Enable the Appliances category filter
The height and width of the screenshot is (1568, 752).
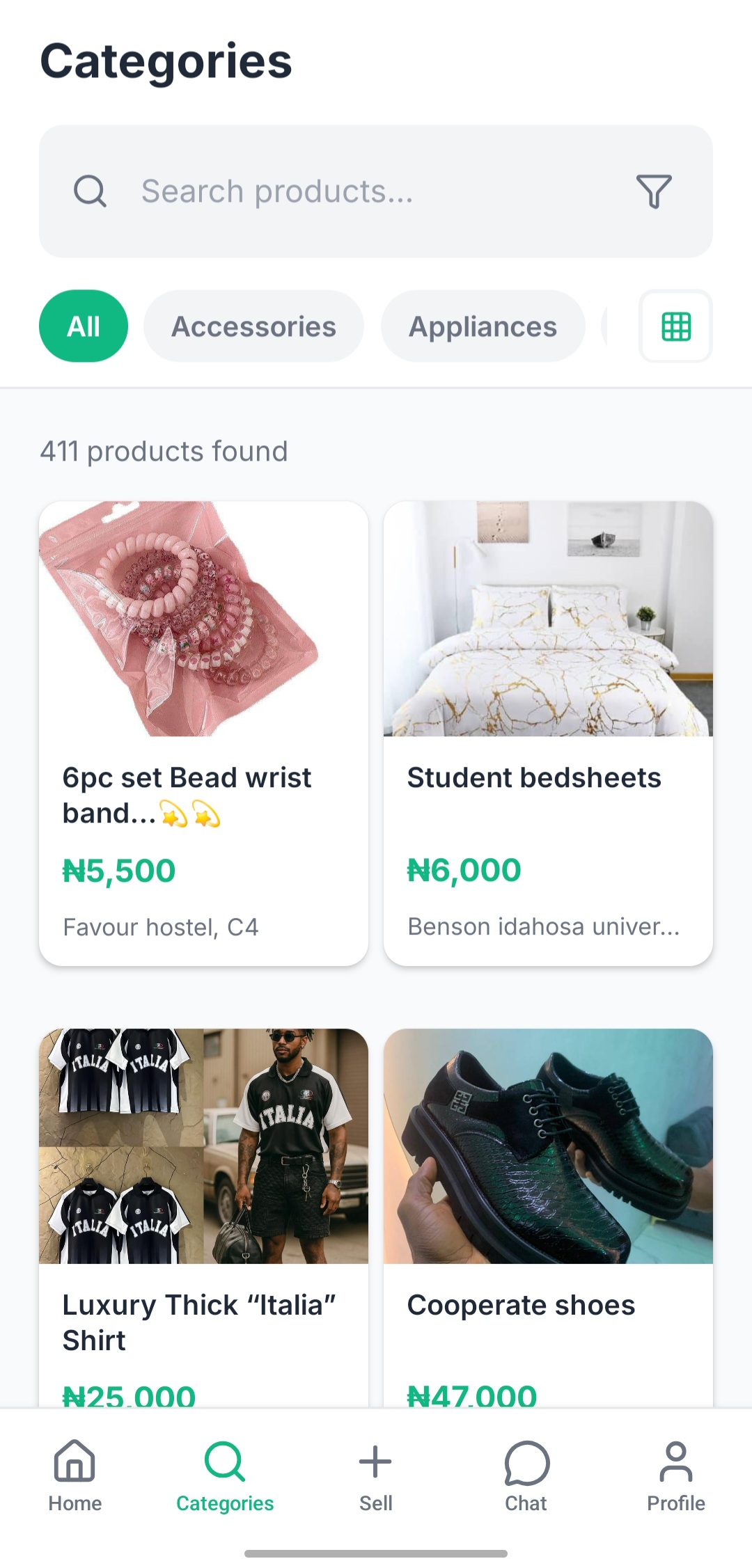click(x=482, y=326)
